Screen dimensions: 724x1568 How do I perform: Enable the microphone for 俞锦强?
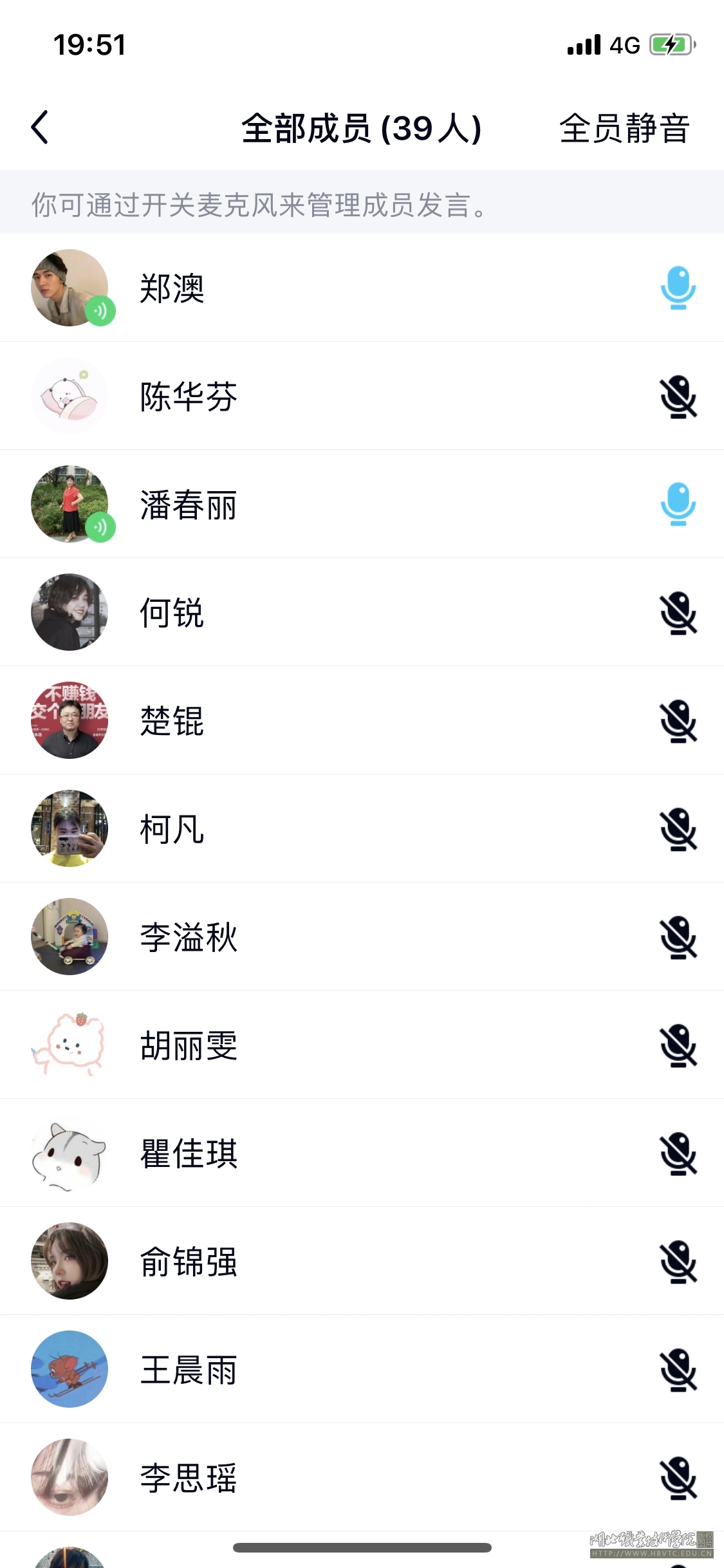(678, 1262)
